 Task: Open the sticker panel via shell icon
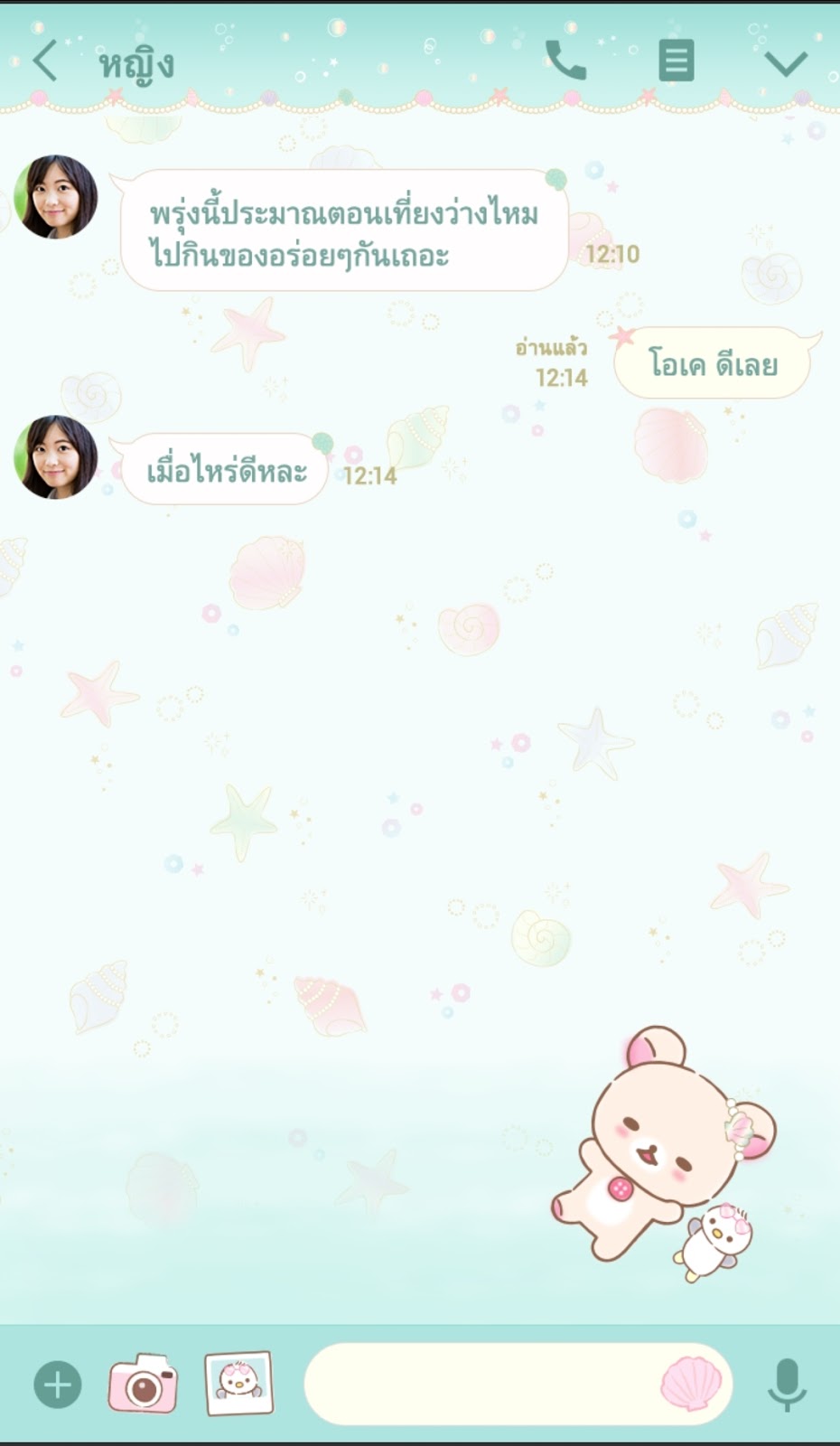point(691,1384)
